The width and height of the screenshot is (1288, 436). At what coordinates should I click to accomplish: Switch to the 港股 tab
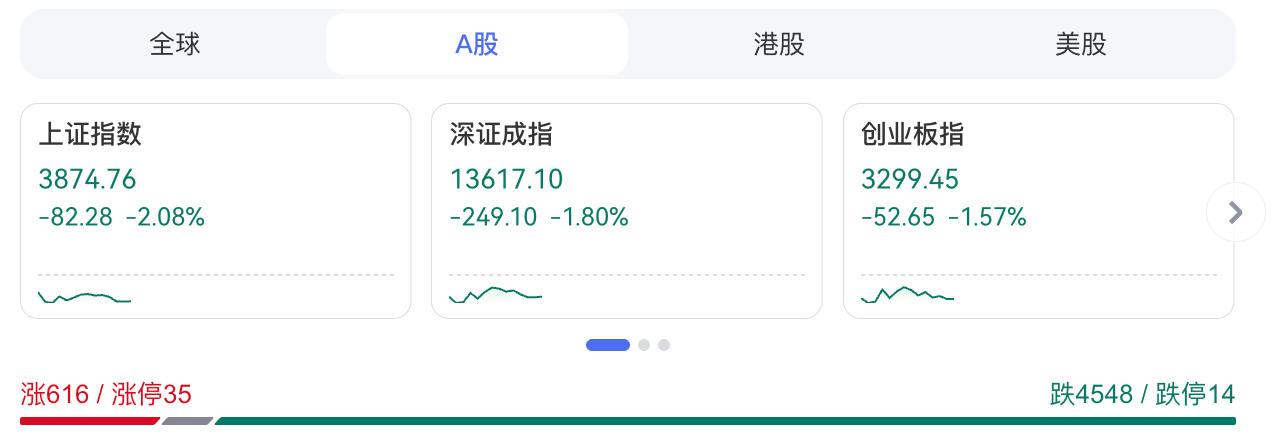[779, 44]
